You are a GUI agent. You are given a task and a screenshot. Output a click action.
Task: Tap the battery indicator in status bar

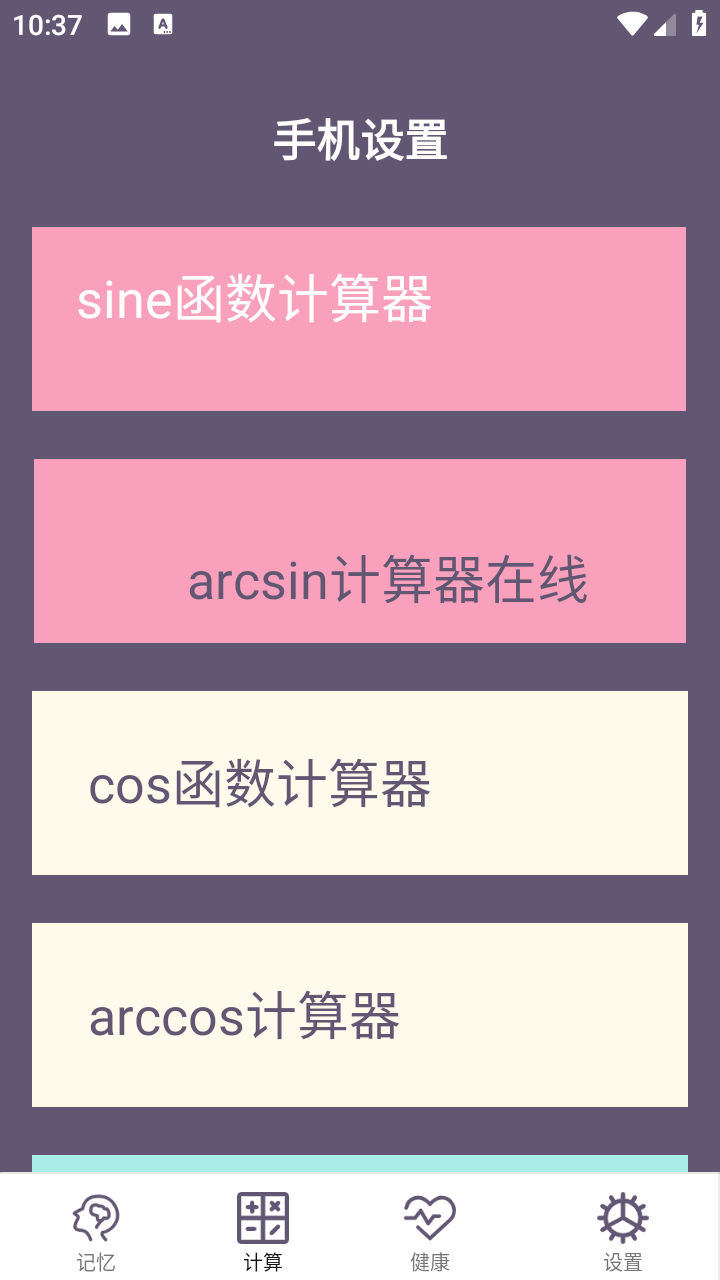(697, 24)
